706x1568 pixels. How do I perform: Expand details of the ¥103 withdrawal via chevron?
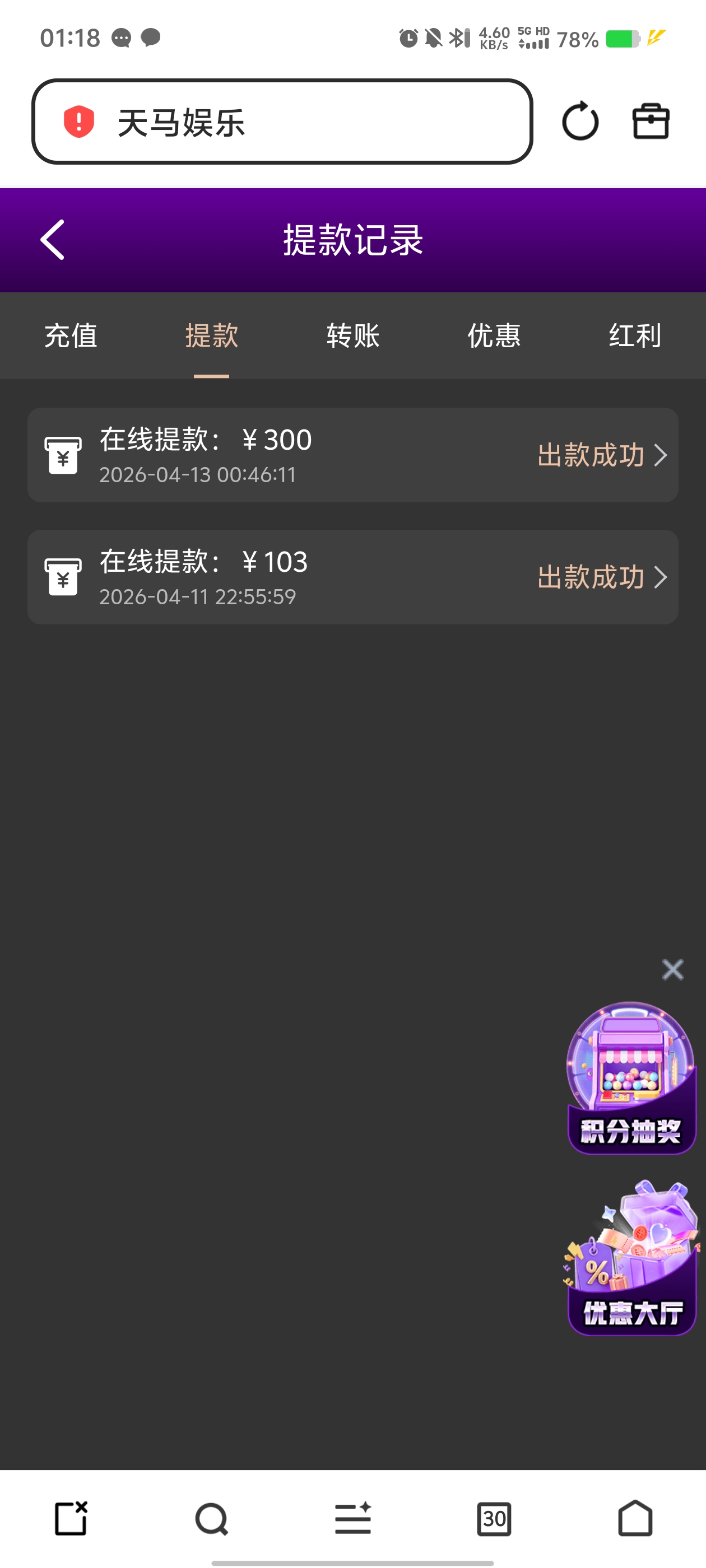click(x=662, y=576)
